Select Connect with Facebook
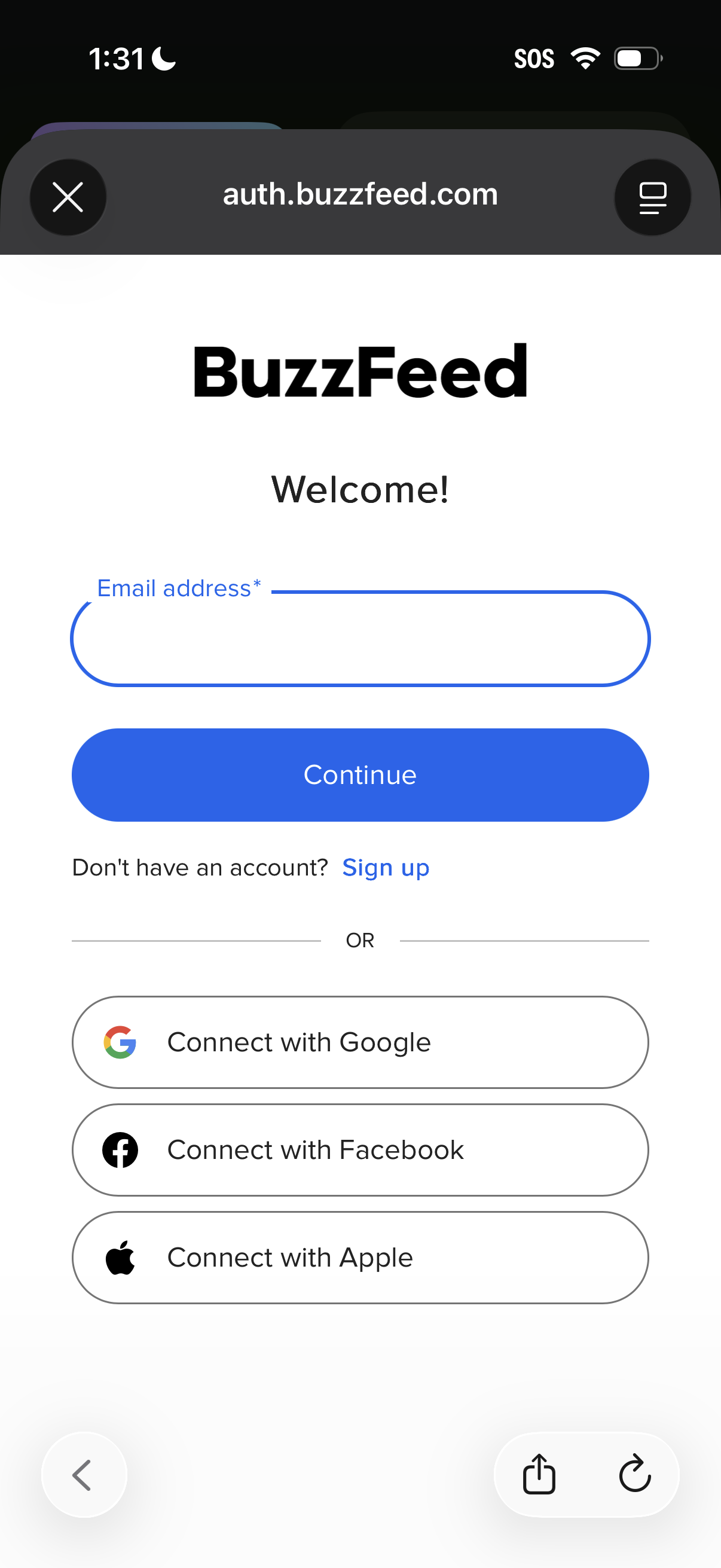721x1568 pixels. [360, 1149]
